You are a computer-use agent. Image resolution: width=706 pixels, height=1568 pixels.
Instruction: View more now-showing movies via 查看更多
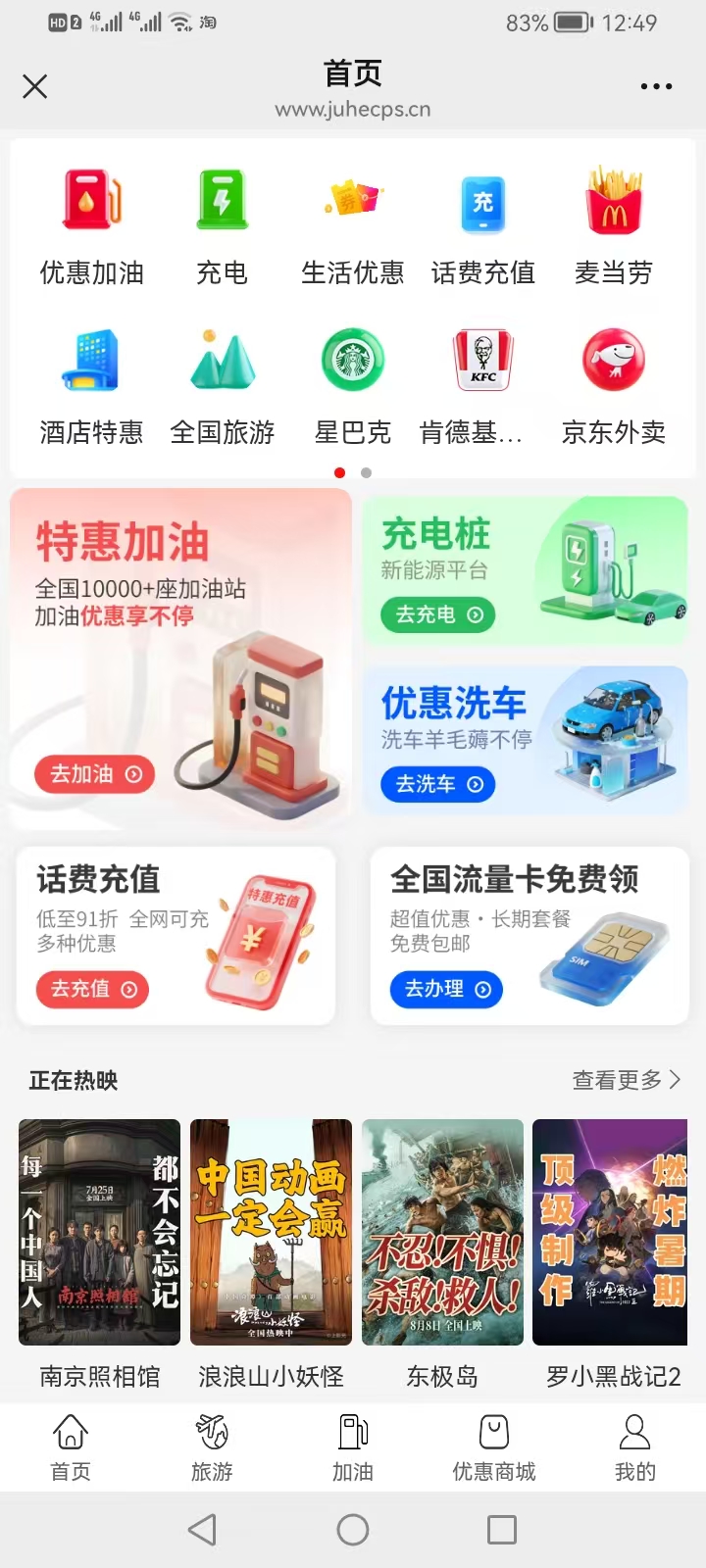pyautogui.click(x=626, y=1080)
